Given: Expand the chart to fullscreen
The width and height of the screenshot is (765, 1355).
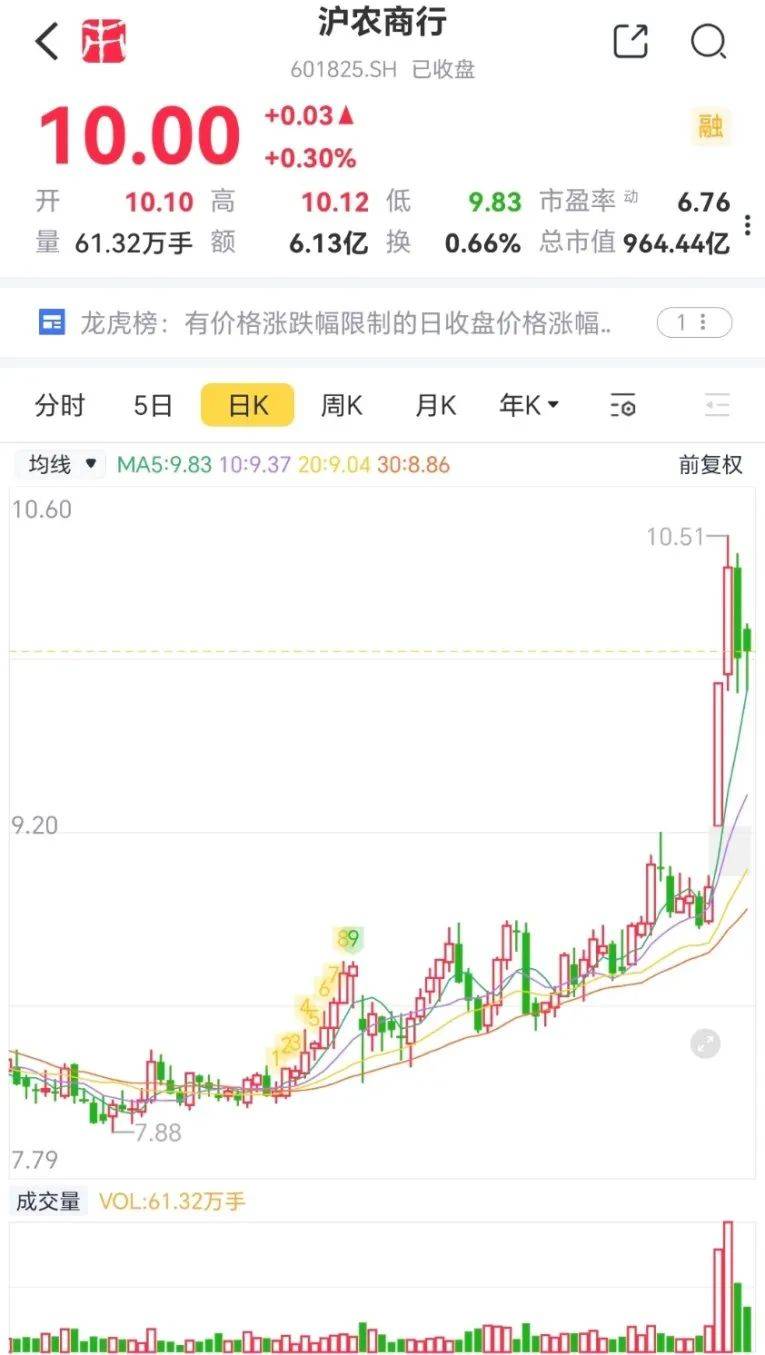Looking at the screenshot, I should pos(706,1044).
